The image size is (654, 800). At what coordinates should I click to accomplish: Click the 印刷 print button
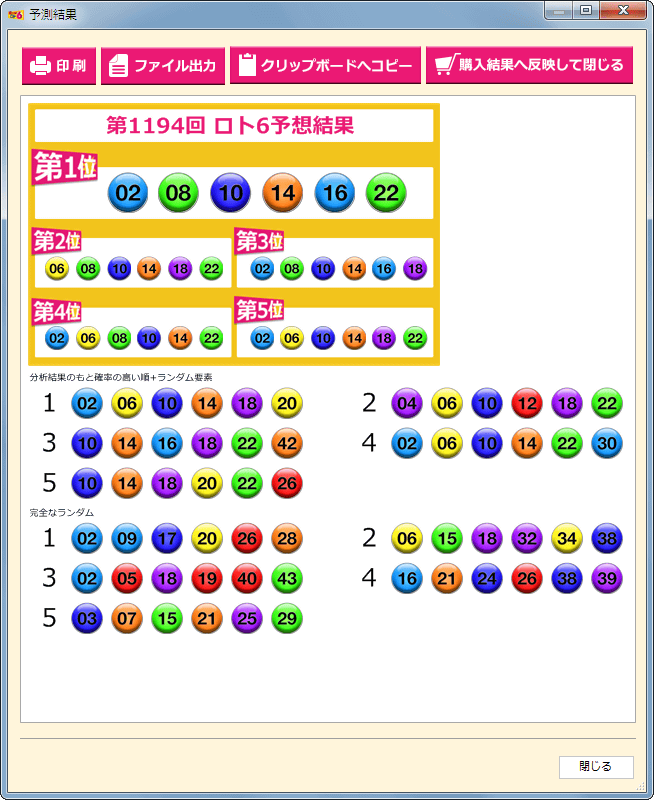[58, 66]
